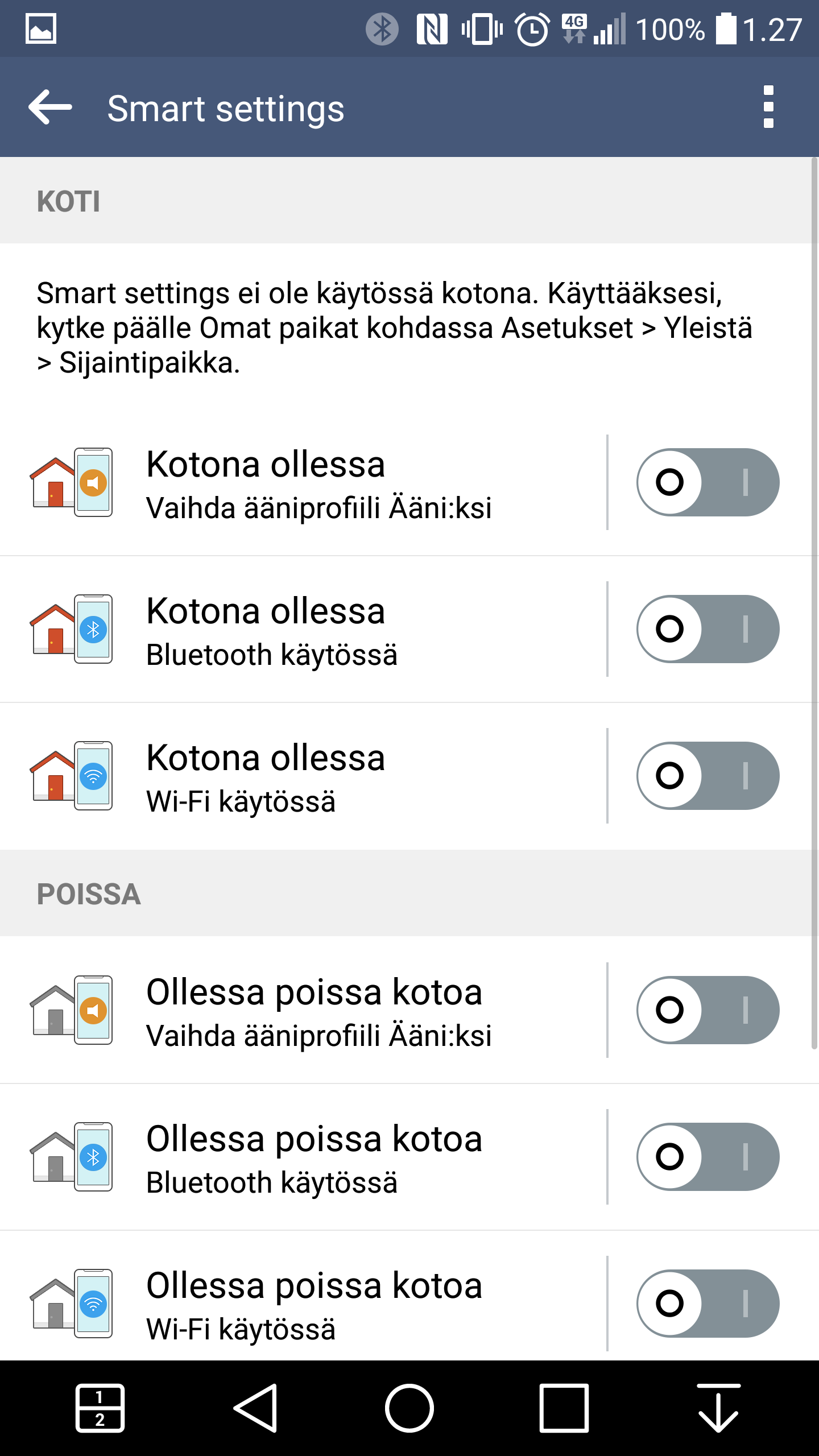Image resolution: width=819 pixels, height=1456 pixels.
Task: Open Kotona ollessa Vaihda ääniprofiili settings row
Action: tap(303, 482)
